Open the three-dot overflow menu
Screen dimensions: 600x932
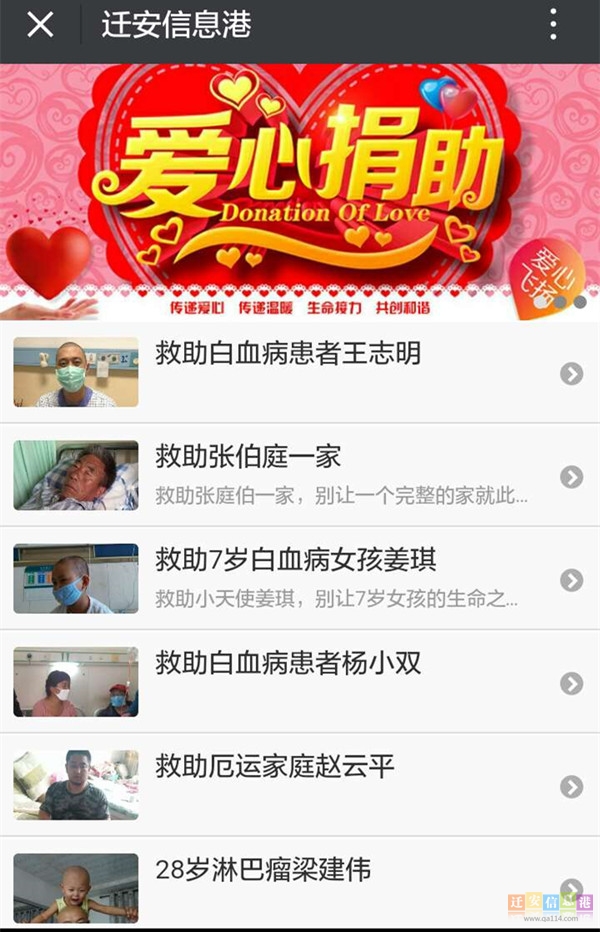pyautogui.click(x=553, y=24)
